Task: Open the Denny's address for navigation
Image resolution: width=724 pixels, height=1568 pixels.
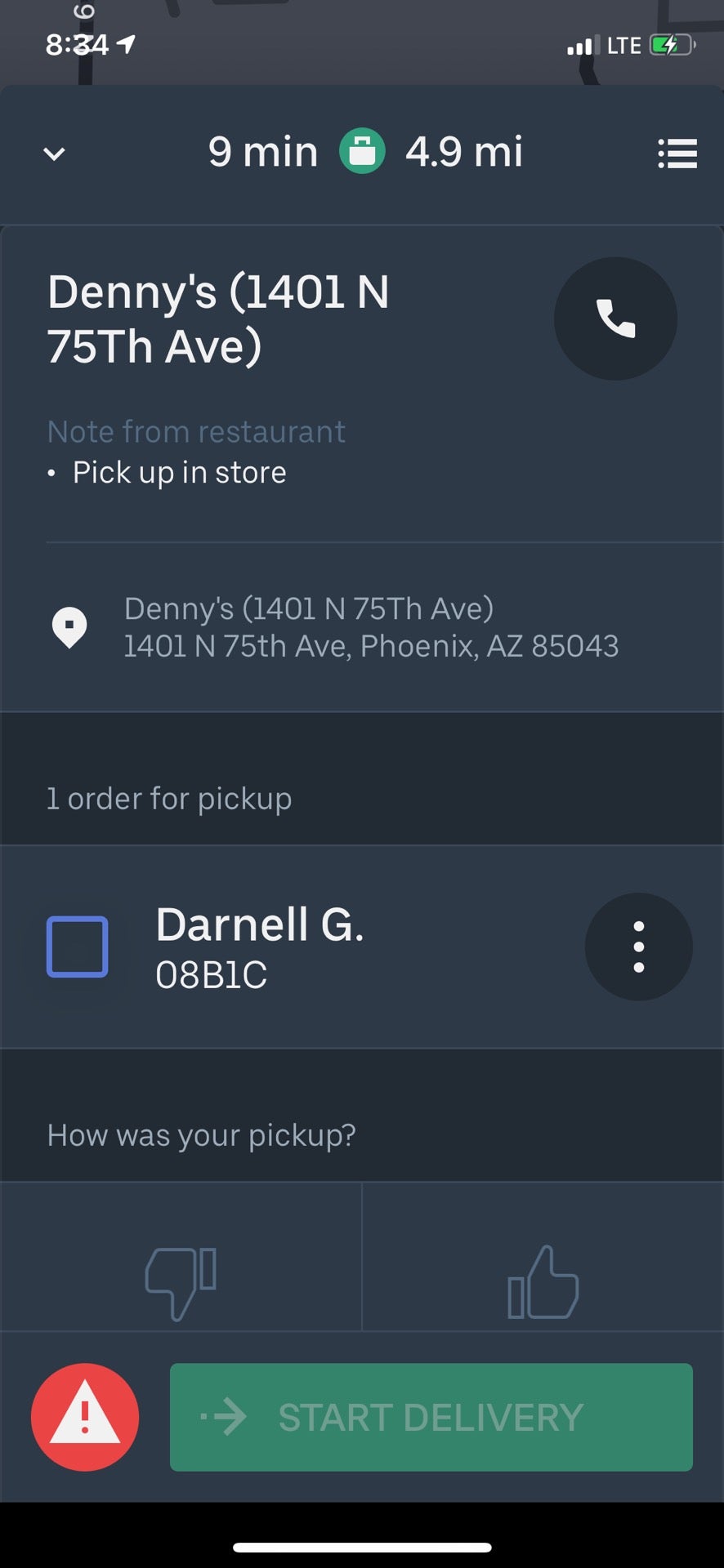Action: click(x=370, y=627)
